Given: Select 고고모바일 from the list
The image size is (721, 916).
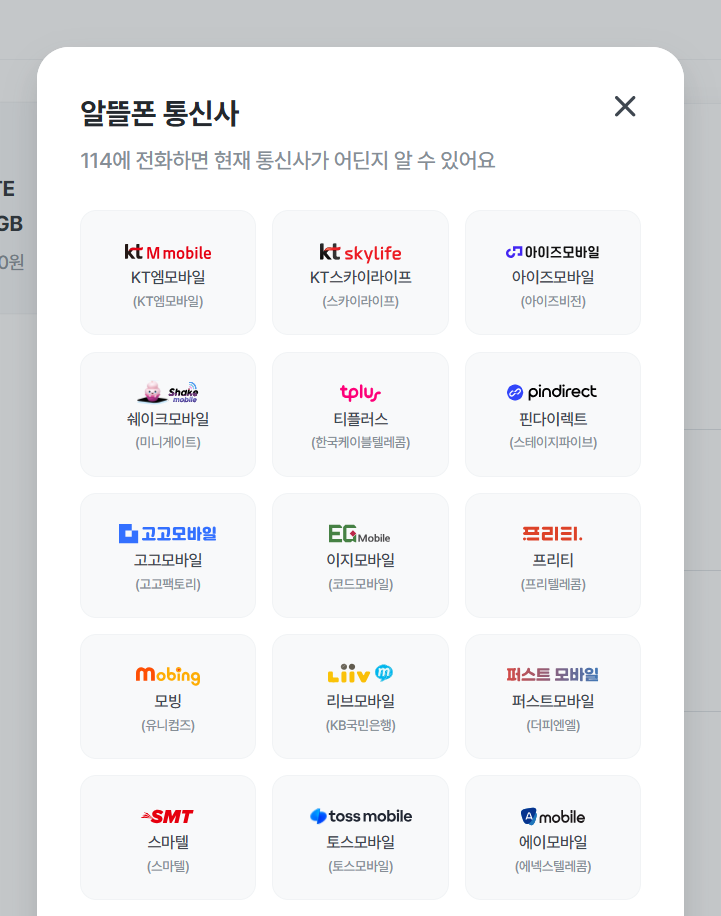Looking at the screenshot, I should coord(168,555).
